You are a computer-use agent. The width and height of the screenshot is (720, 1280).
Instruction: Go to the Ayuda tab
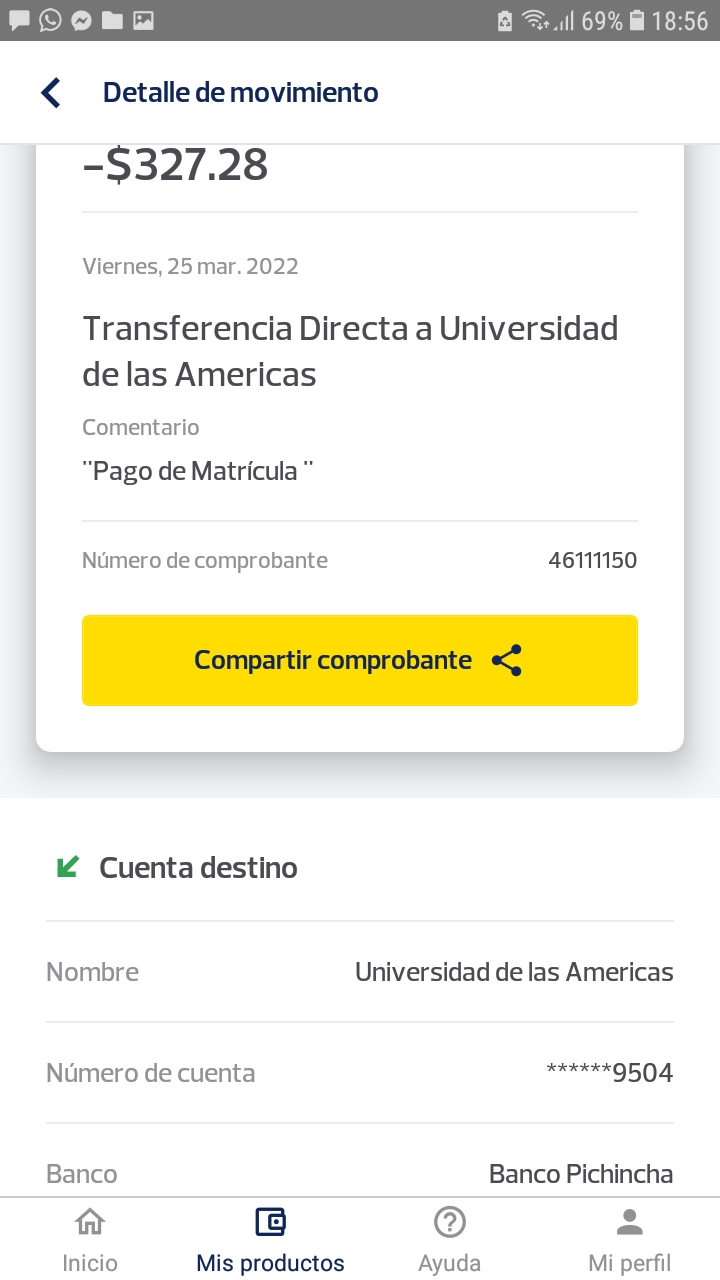pyautogui.click(x=450, y=1240)
